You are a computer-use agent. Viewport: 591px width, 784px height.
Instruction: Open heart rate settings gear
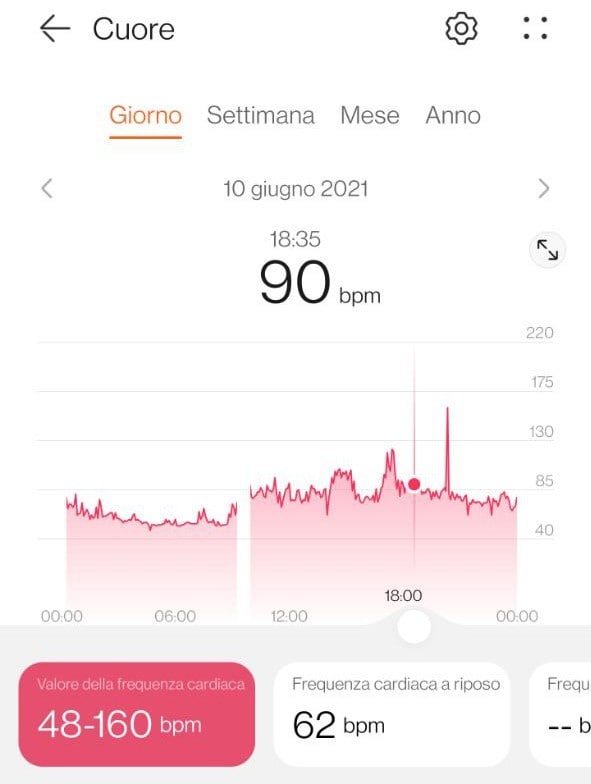coord(461,28)
